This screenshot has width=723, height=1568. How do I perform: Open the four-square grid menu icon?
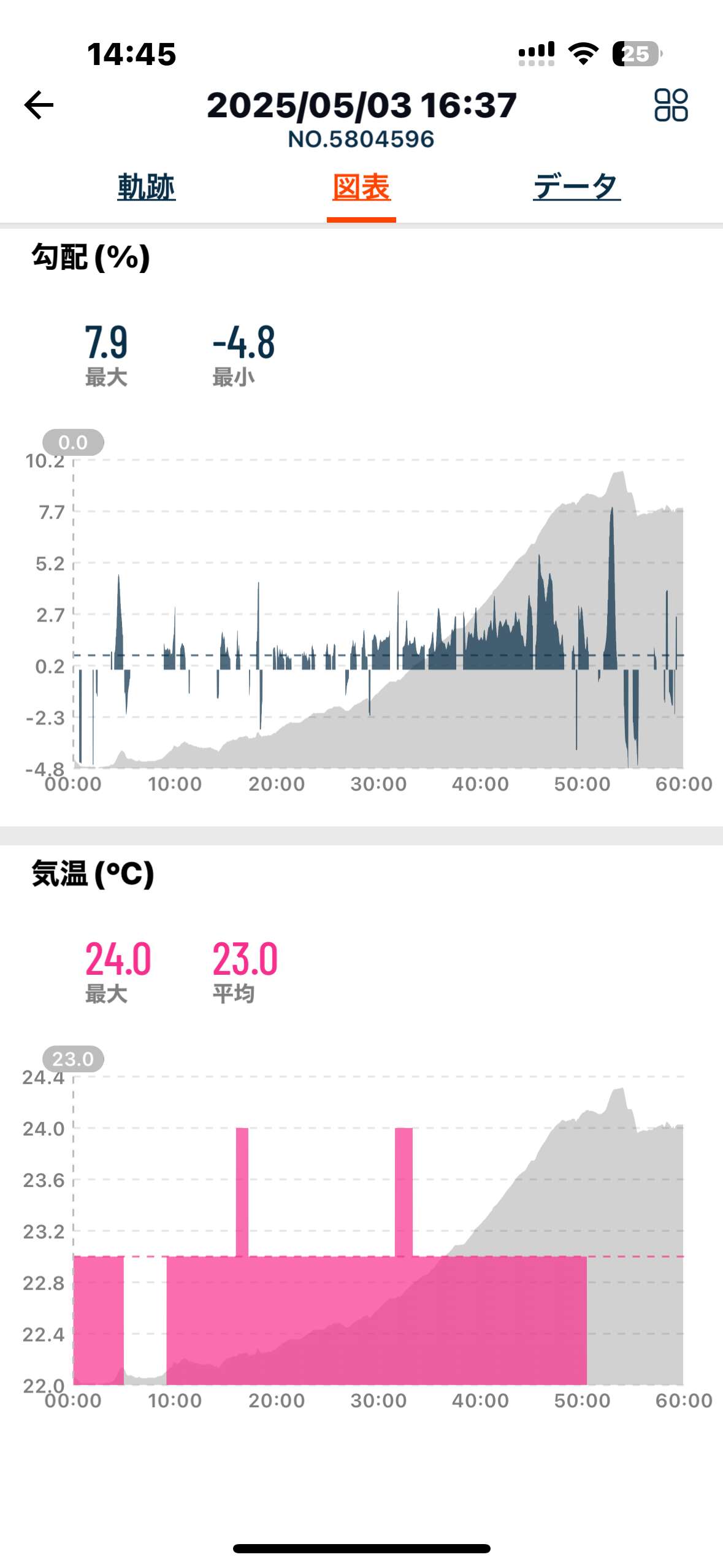click(x=671, y=105)
